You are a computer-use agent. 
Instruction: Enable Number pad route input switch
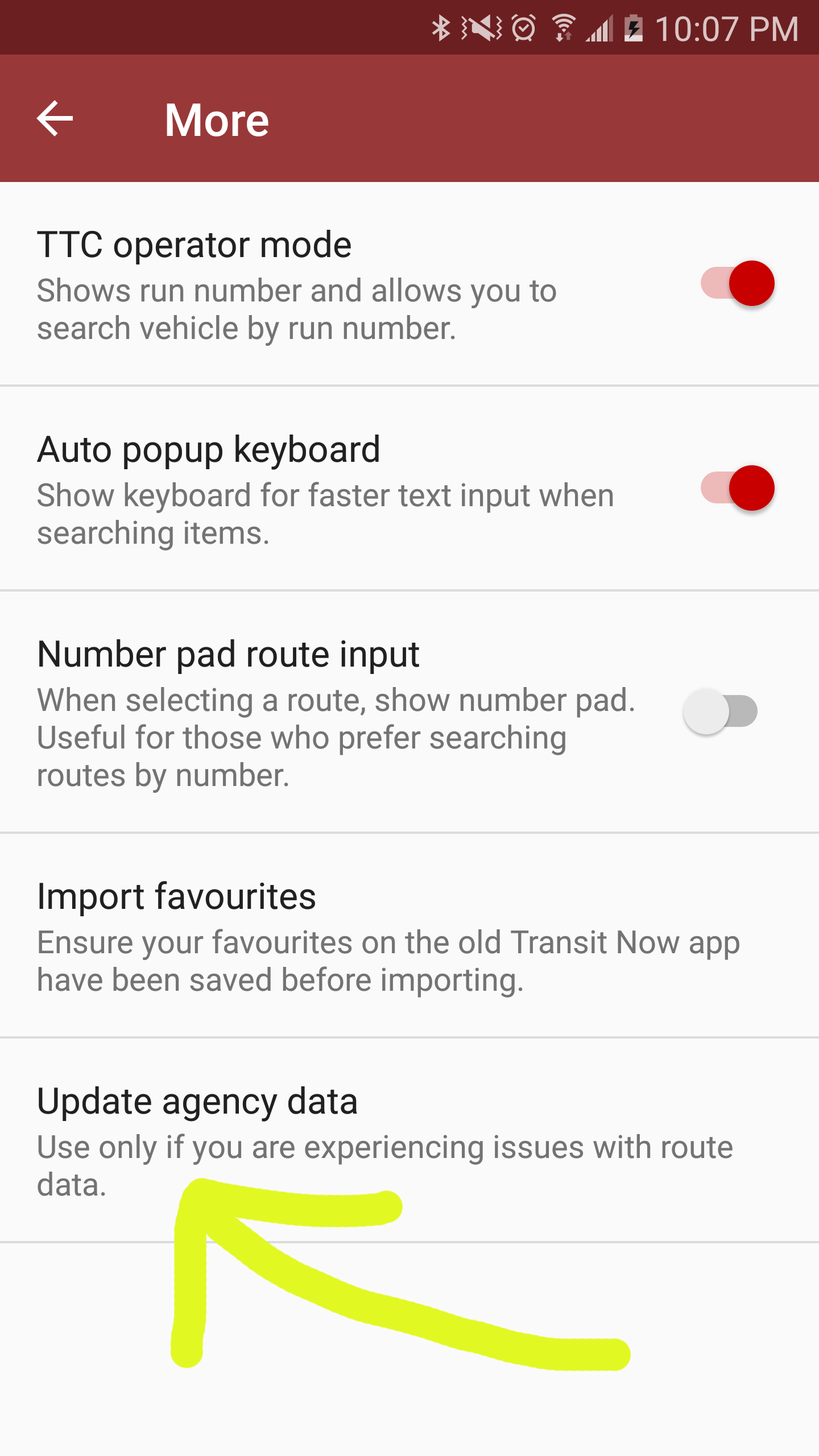[x=721, y=711]
